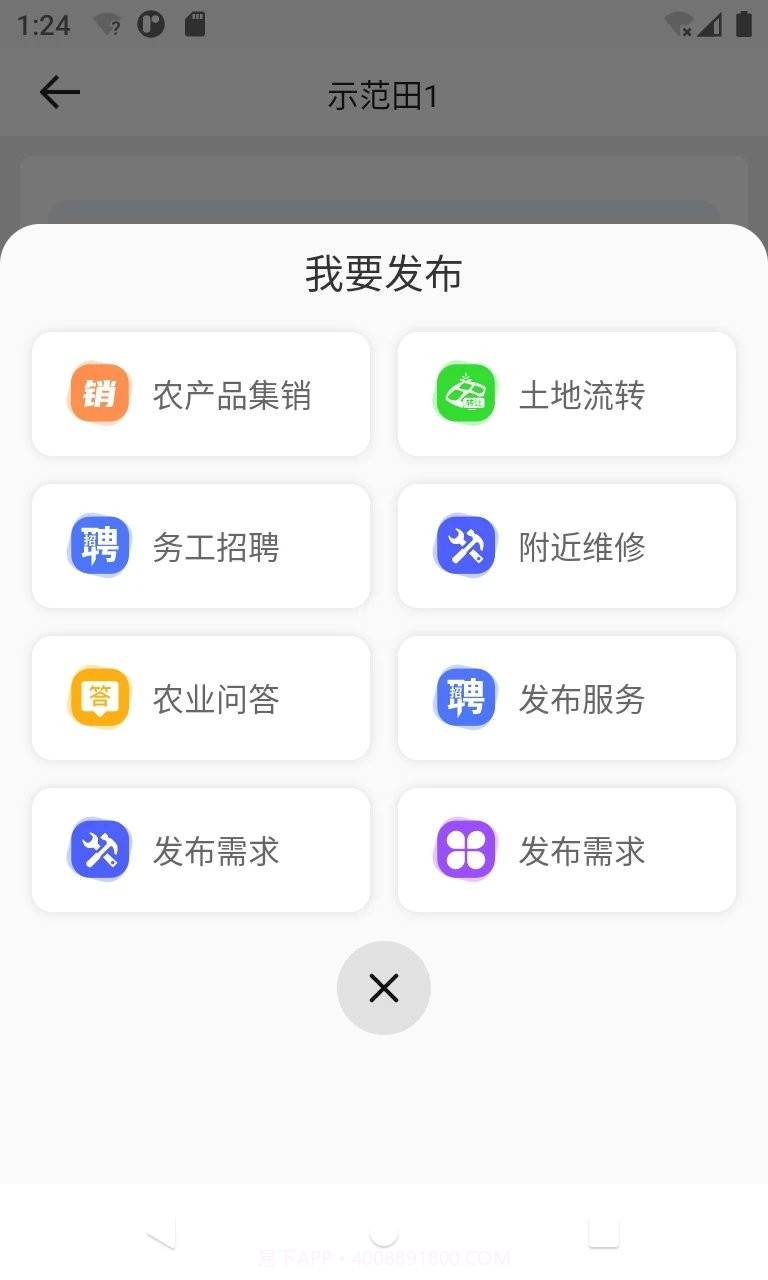
Task: Open 附近维修 nearby repair via its tools icon
Action: [x=464, y=546]
